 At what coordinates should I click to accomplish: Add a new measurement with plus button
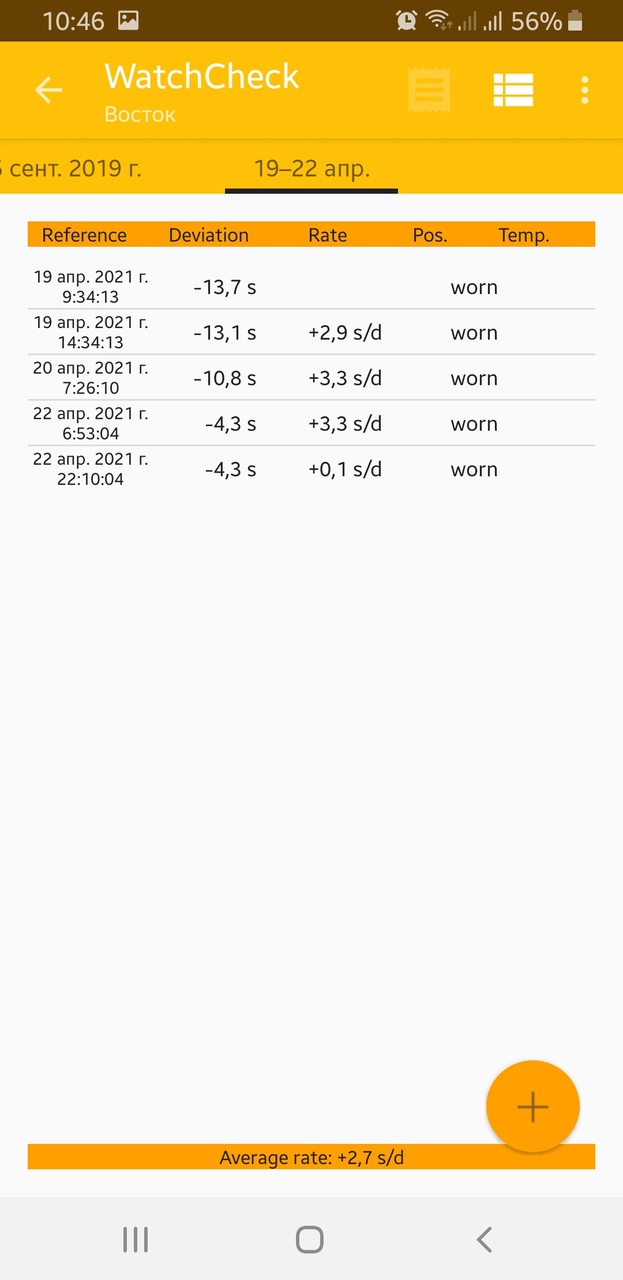click(x=532, y=1106)
